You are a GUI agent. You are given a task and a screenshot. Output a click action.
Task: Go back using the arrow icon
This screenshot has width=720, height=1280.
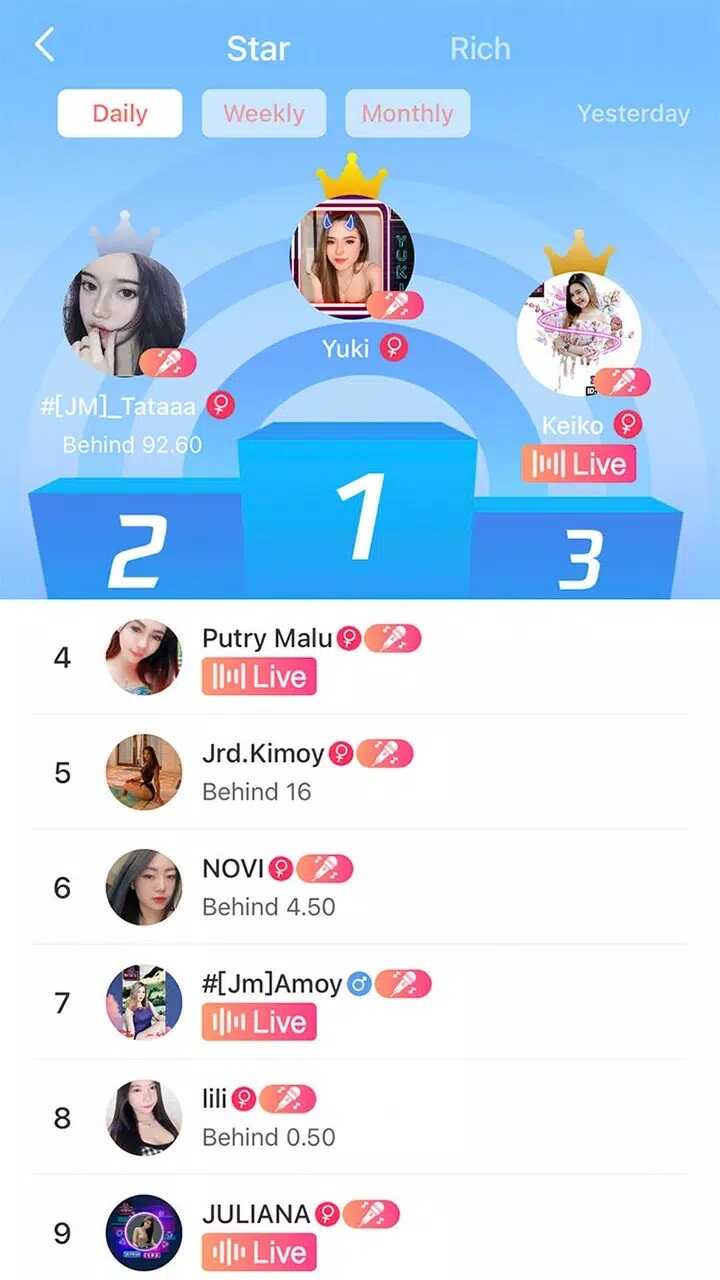[45, 45]
